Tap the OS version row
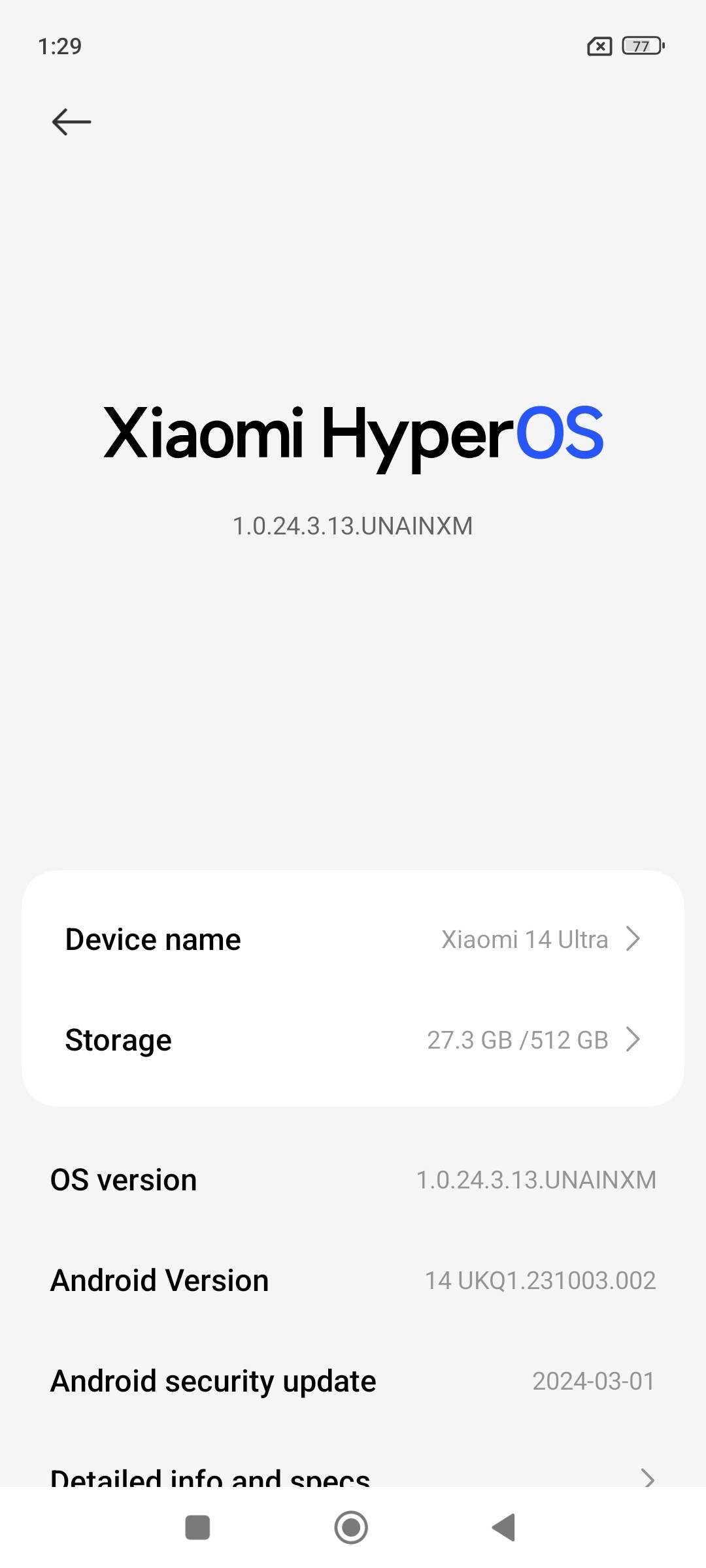 [x=353, y=1180]
